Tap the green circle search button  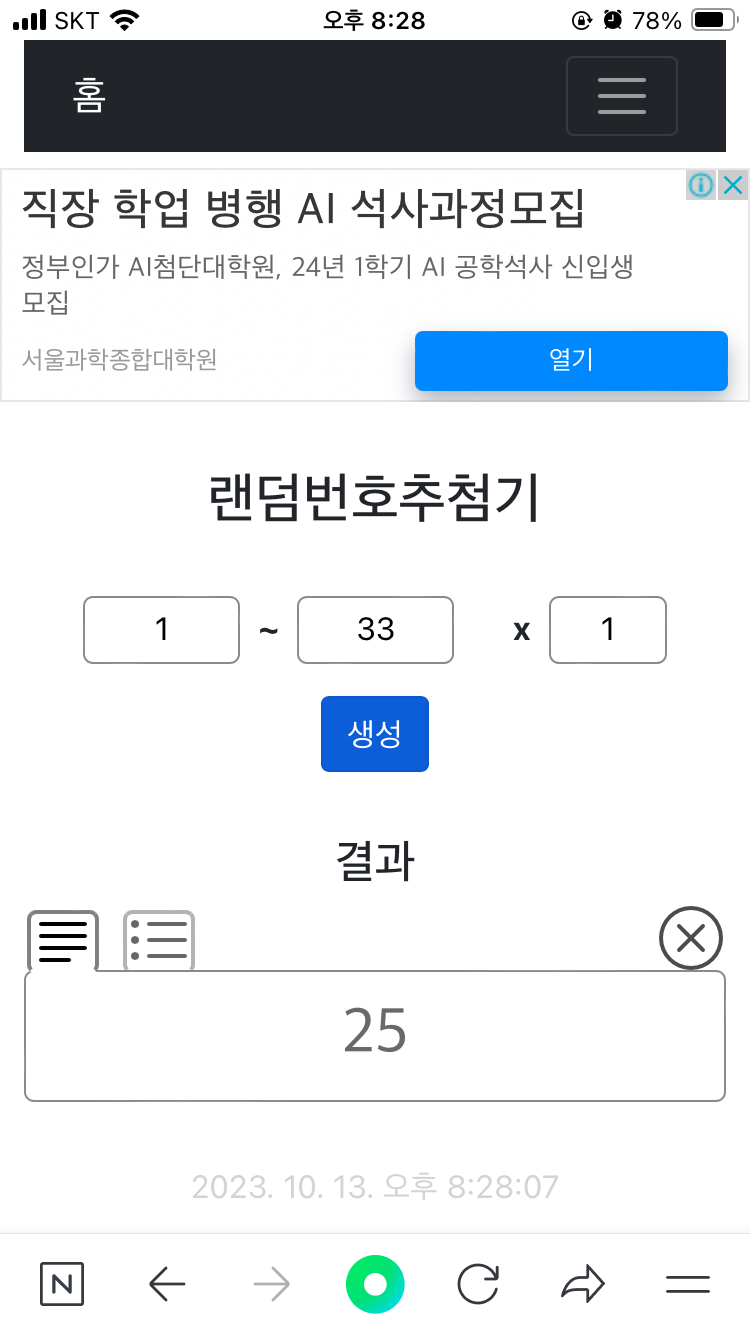[375, 1284]
